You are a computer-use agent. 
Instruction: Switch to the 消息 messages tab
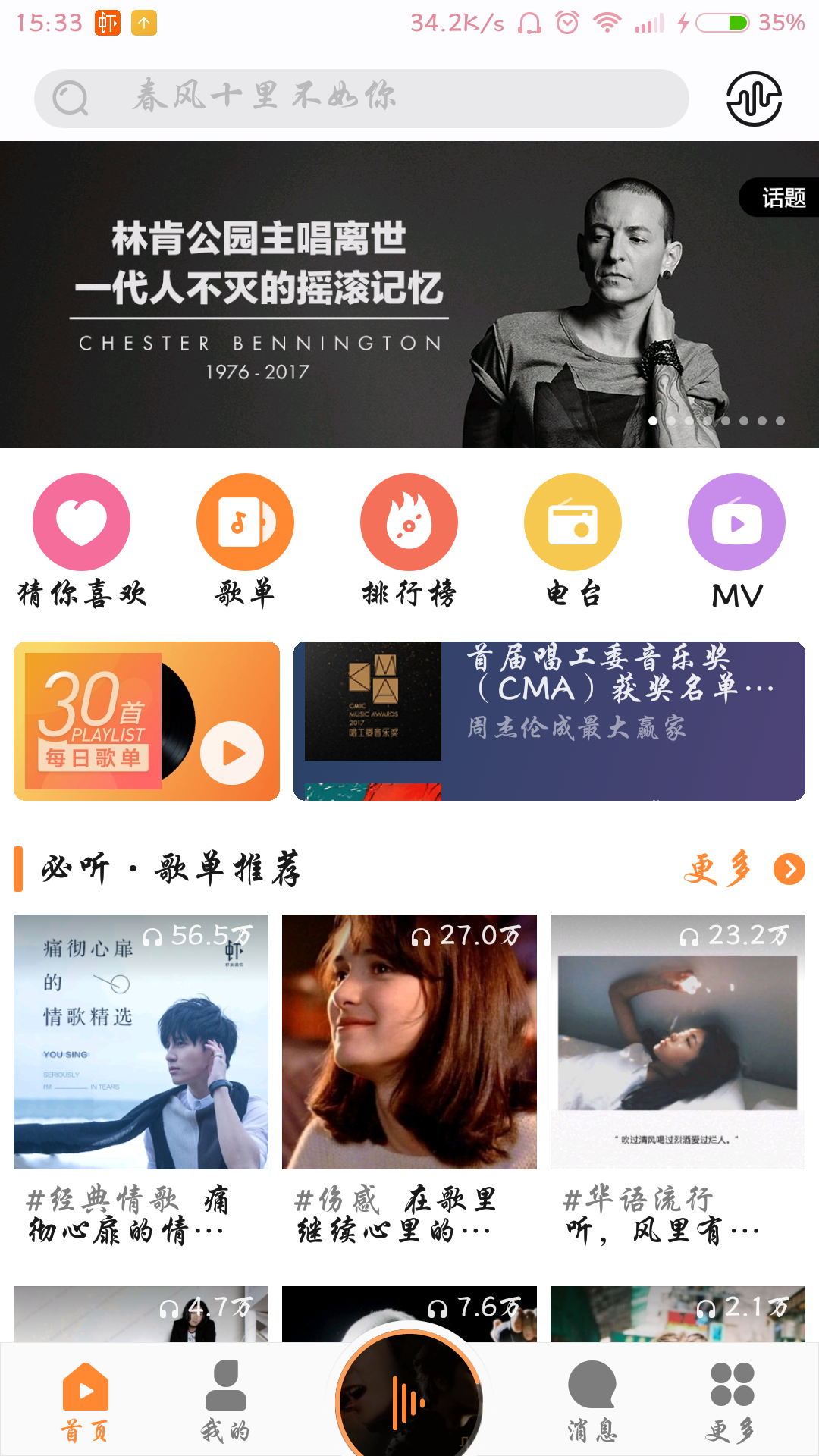592,1401
